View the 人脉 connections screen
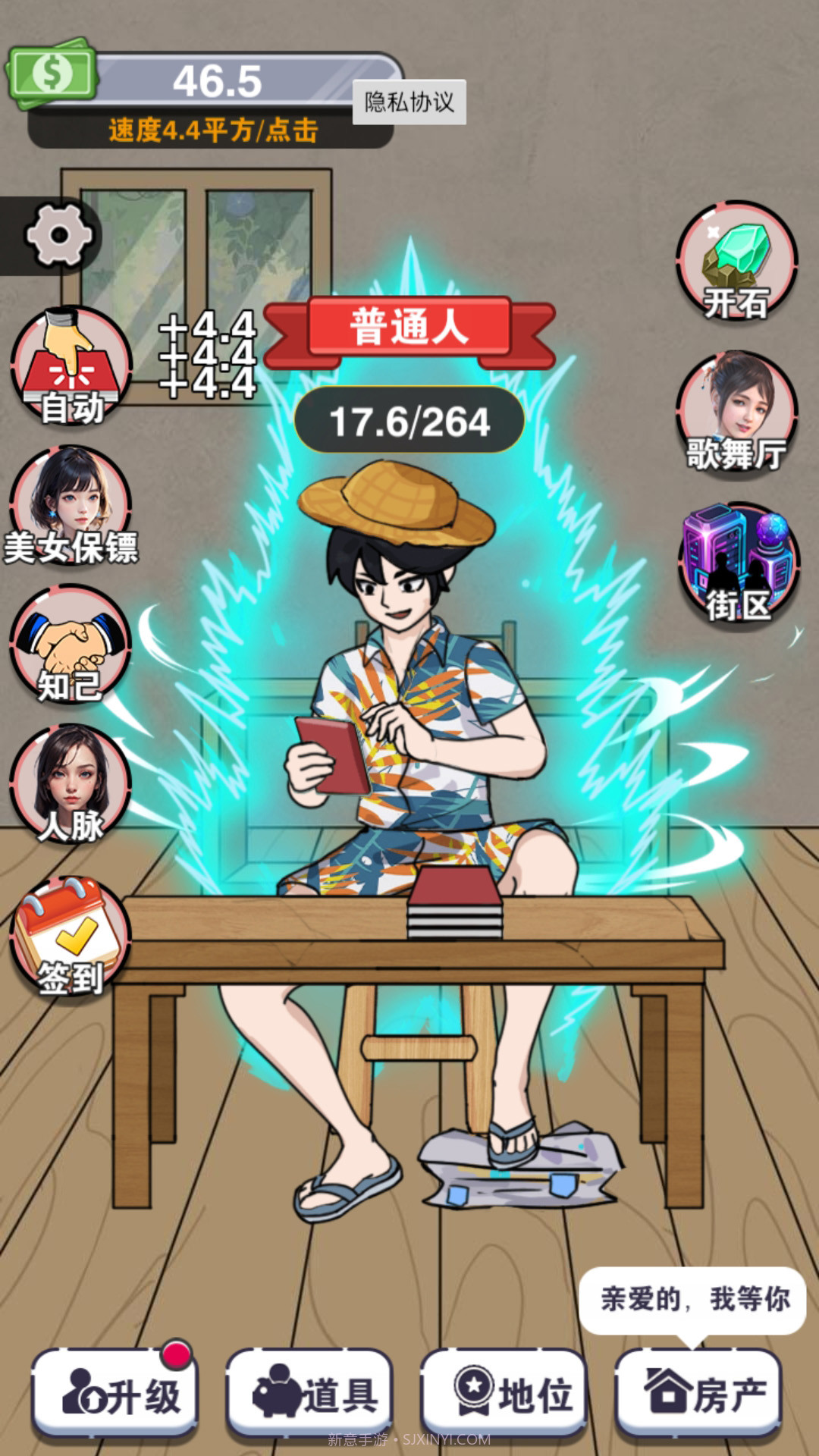The image size is (819, 1456). 71,784
